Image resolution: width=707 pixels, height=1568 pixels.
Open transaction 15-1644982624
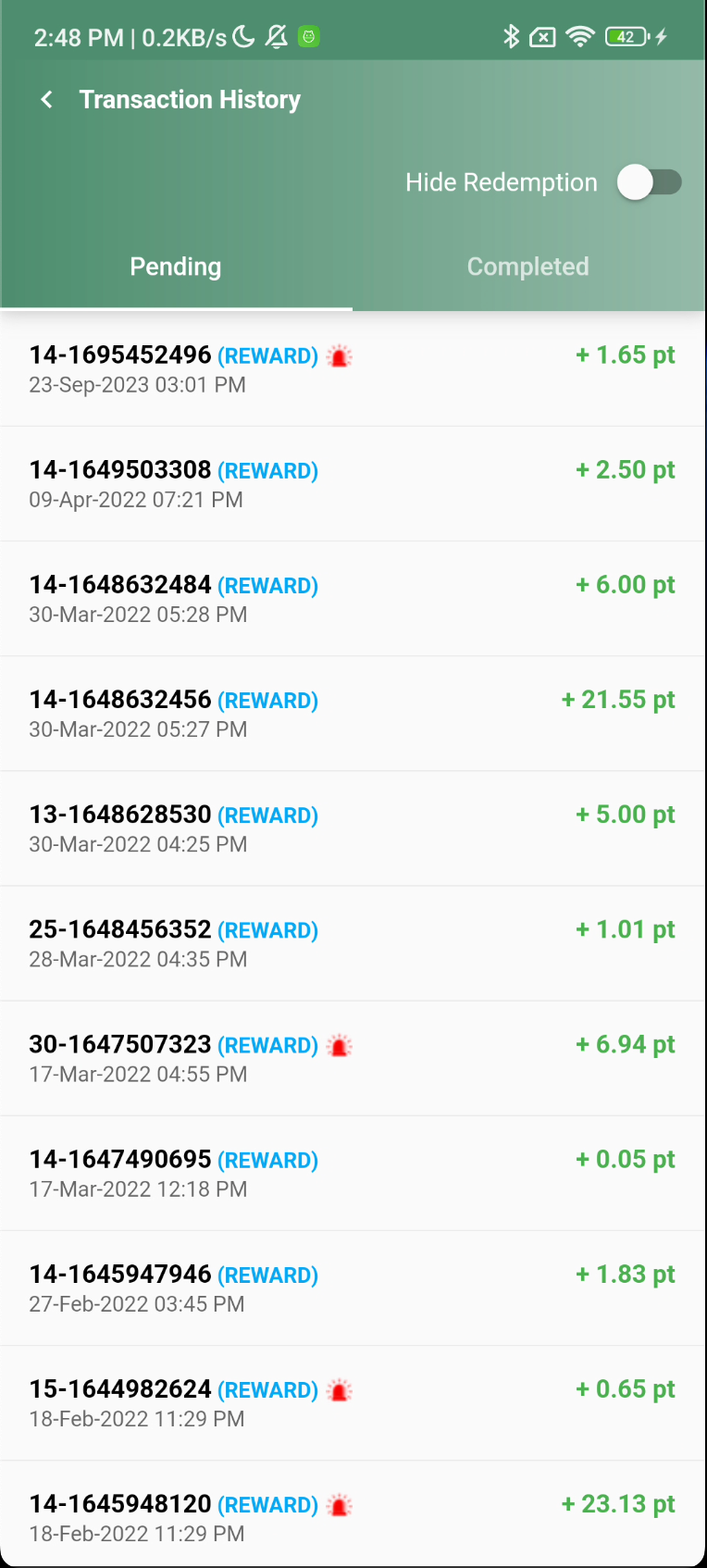point(353,1402)
